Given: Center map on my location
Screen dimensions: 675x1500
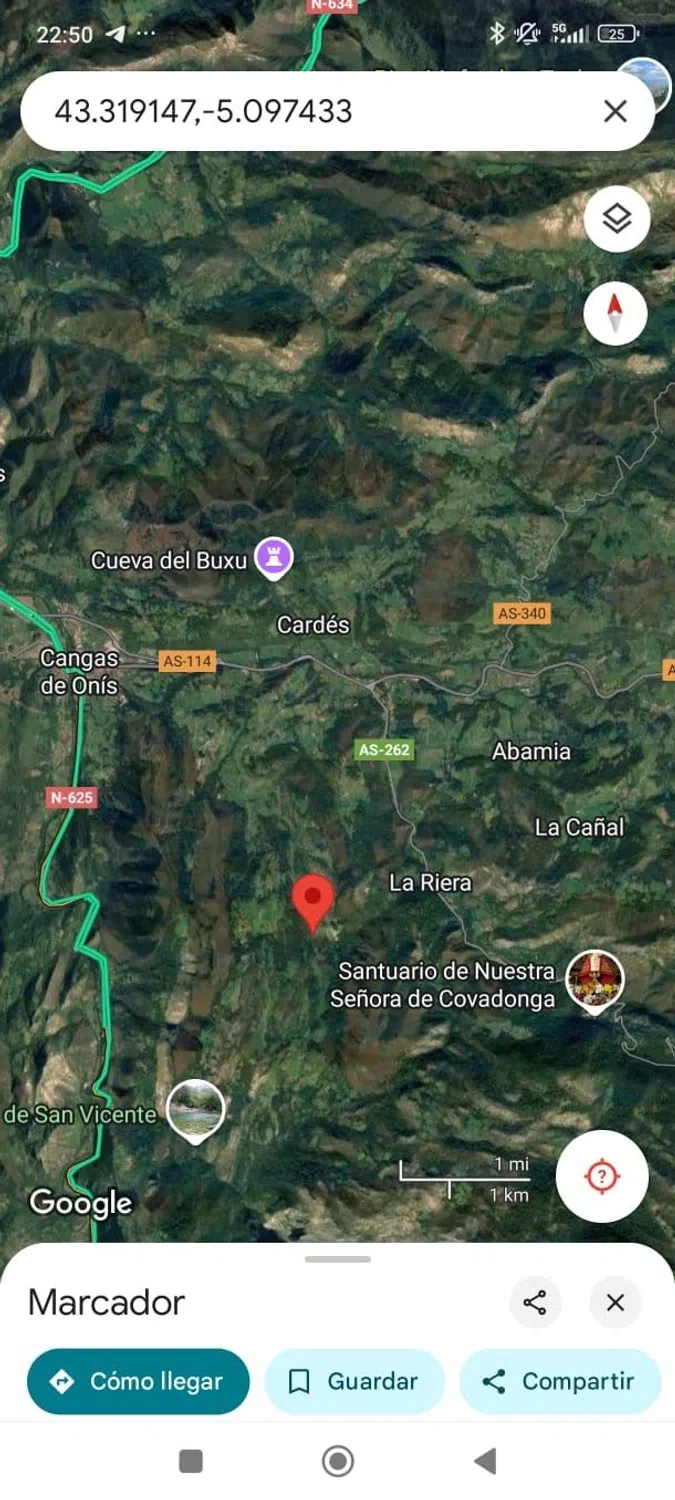Looking at the screenshot, I should (x=601, y=1176).
